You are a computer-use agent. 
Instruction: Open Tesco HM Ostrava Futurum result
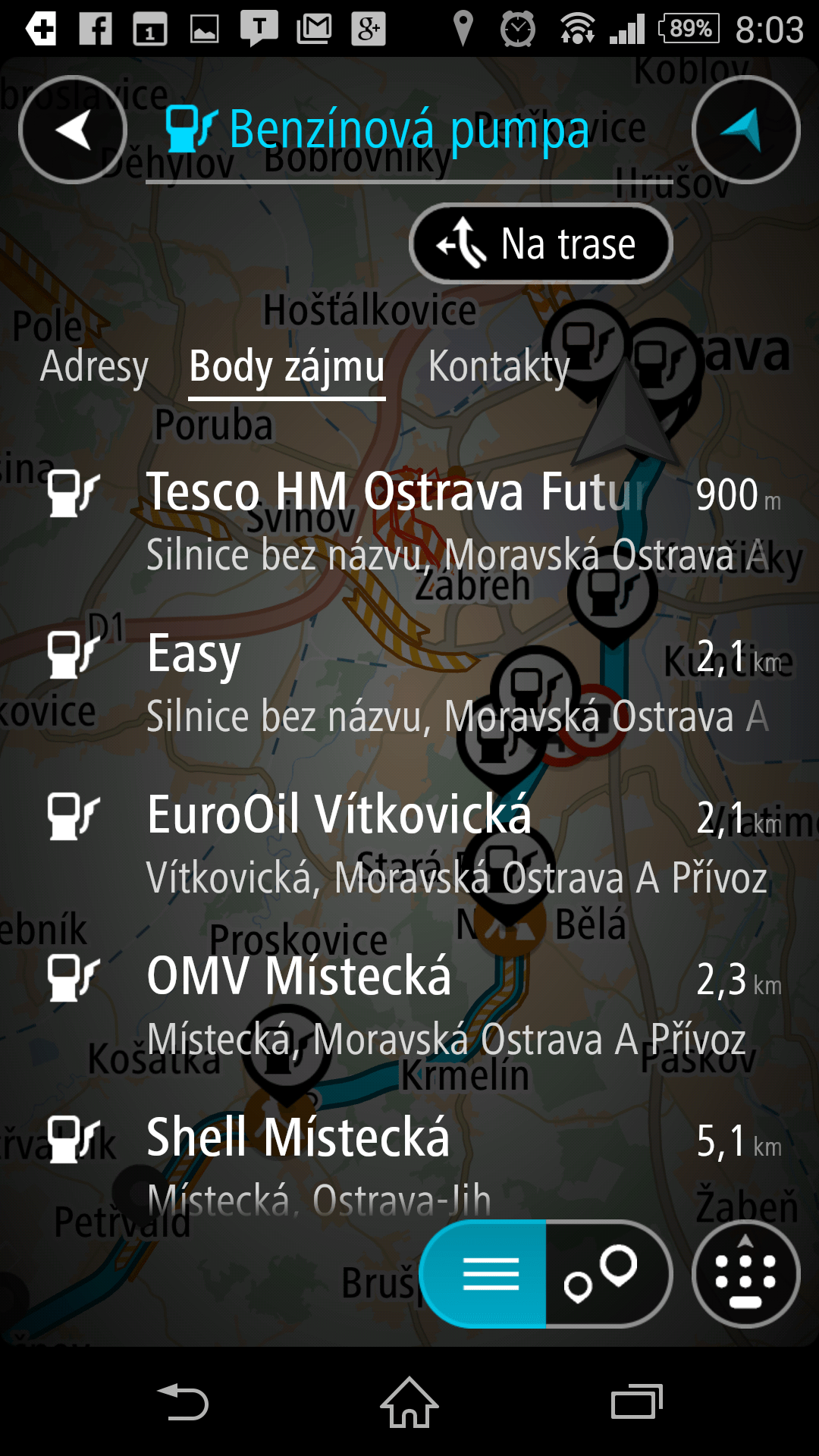click(409, 520)
